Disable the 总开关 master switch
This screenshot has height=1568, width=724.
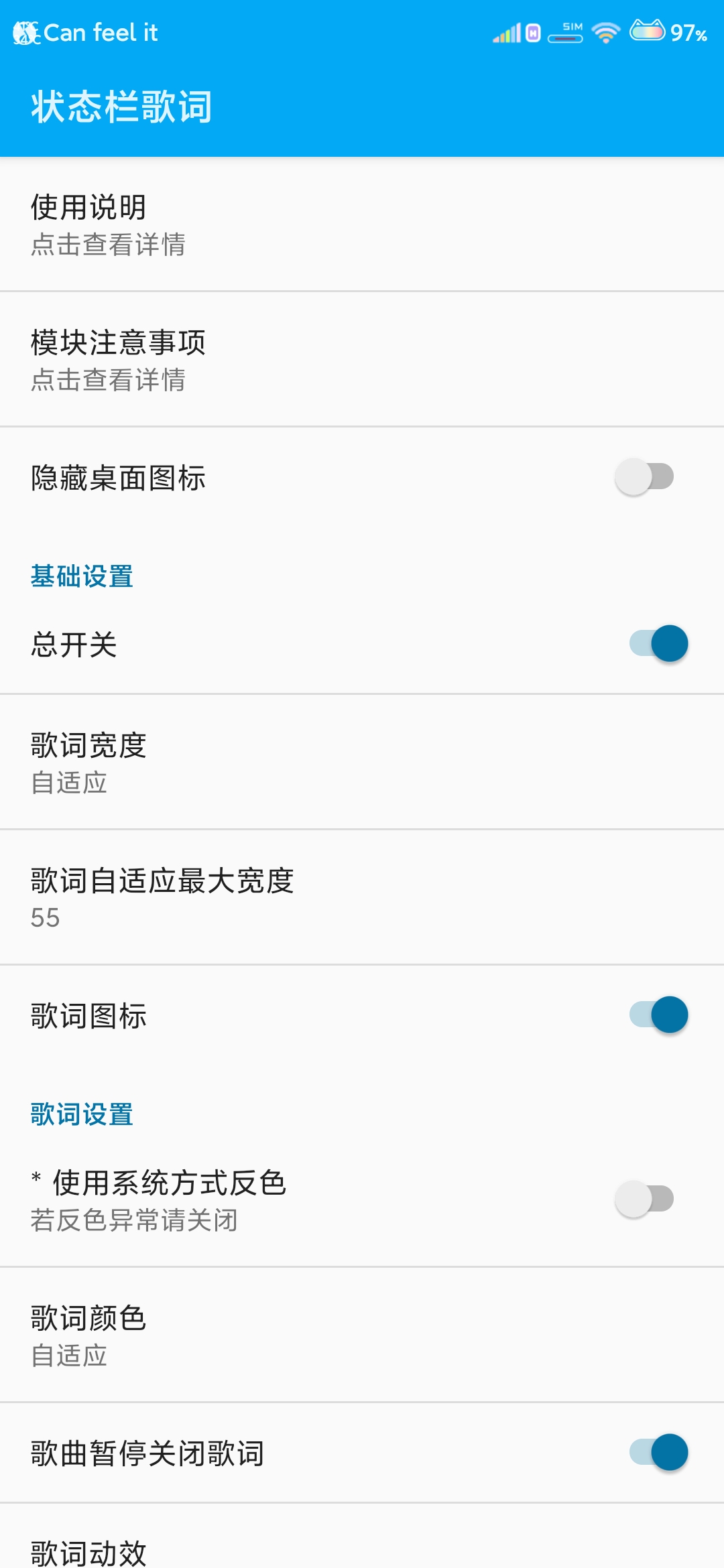point(659,644)
